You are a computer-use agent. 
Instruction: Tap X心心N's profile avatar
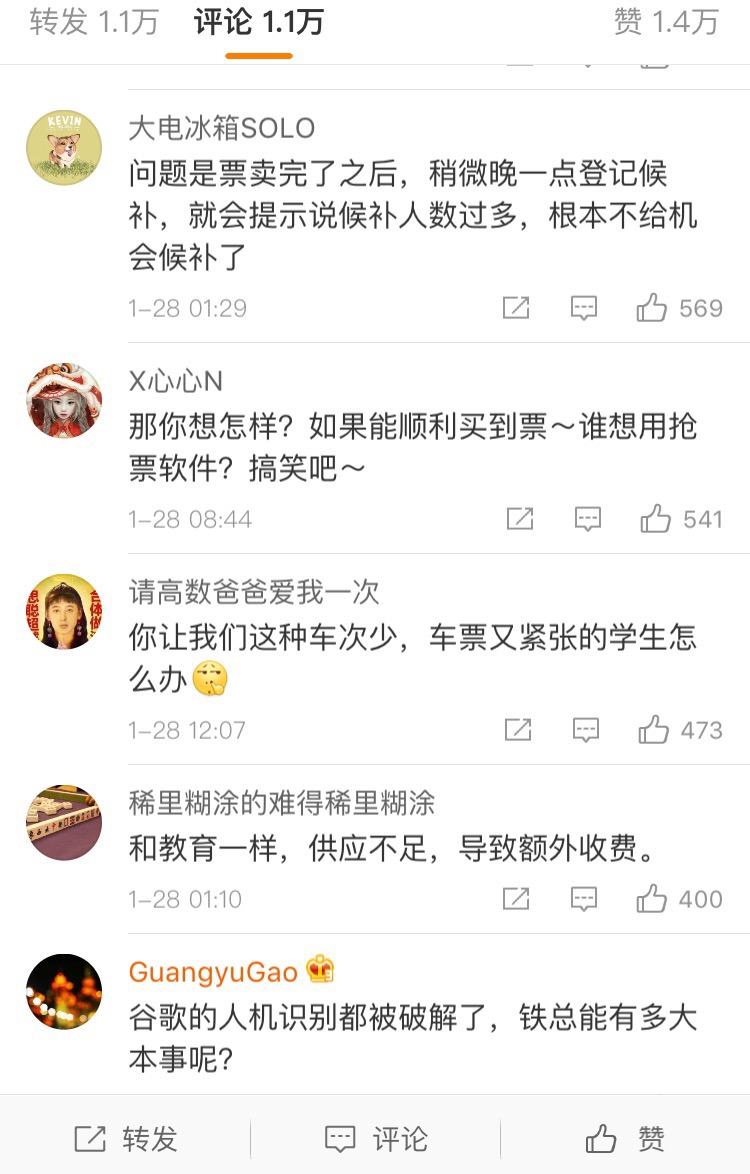[x=64, y=400]
